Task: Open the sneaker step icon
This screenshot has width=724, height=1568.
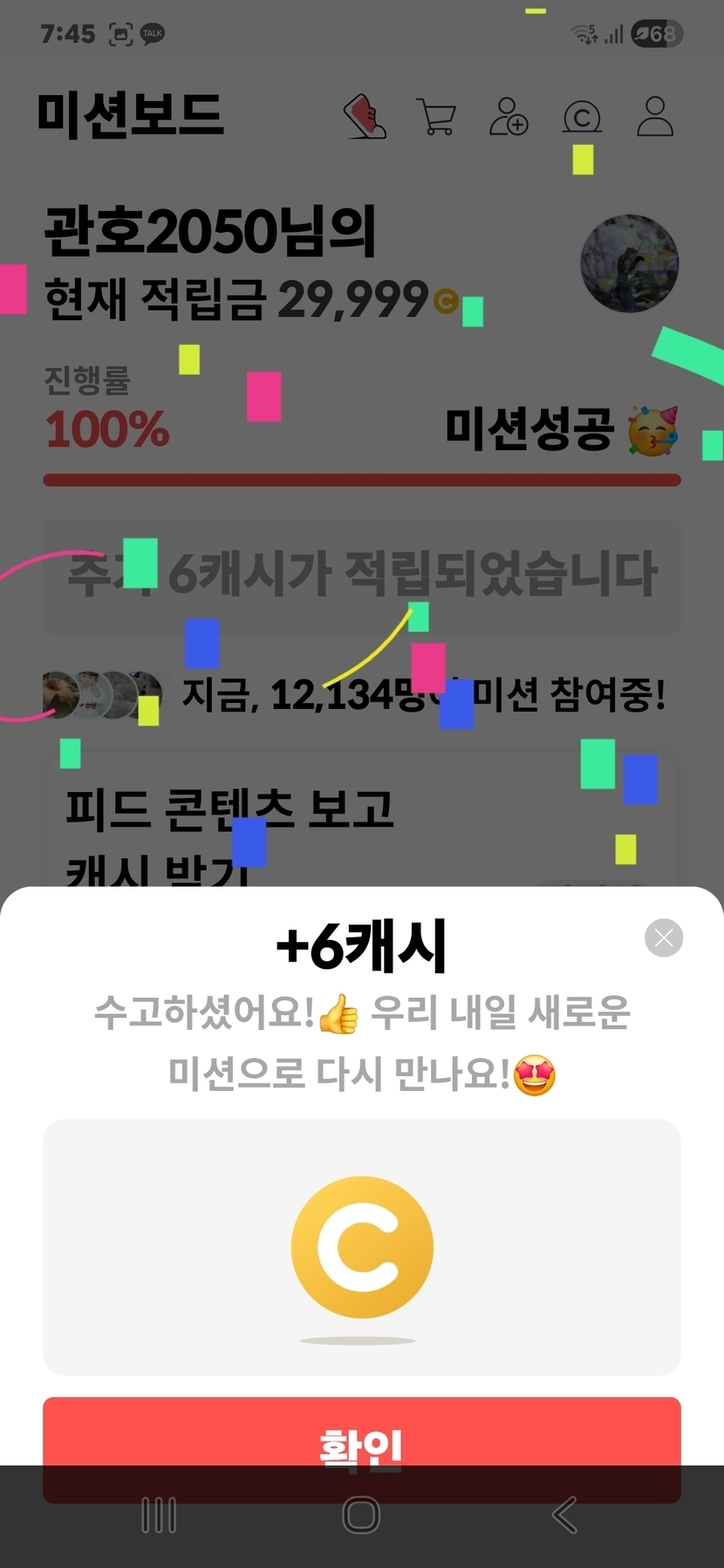Action: pyautogui.click(x=365, y=117)
